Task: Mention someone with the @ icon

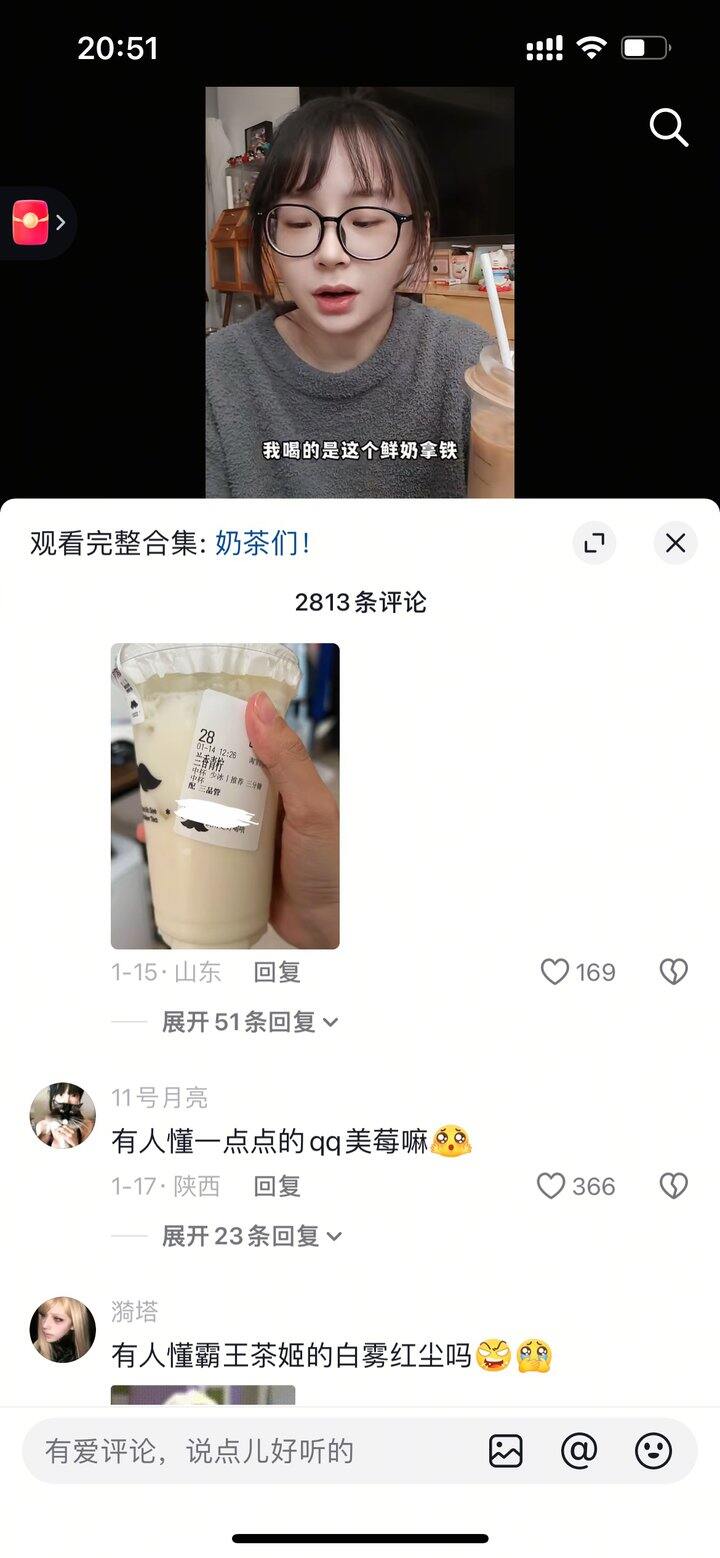Action: pos(579,1451)
